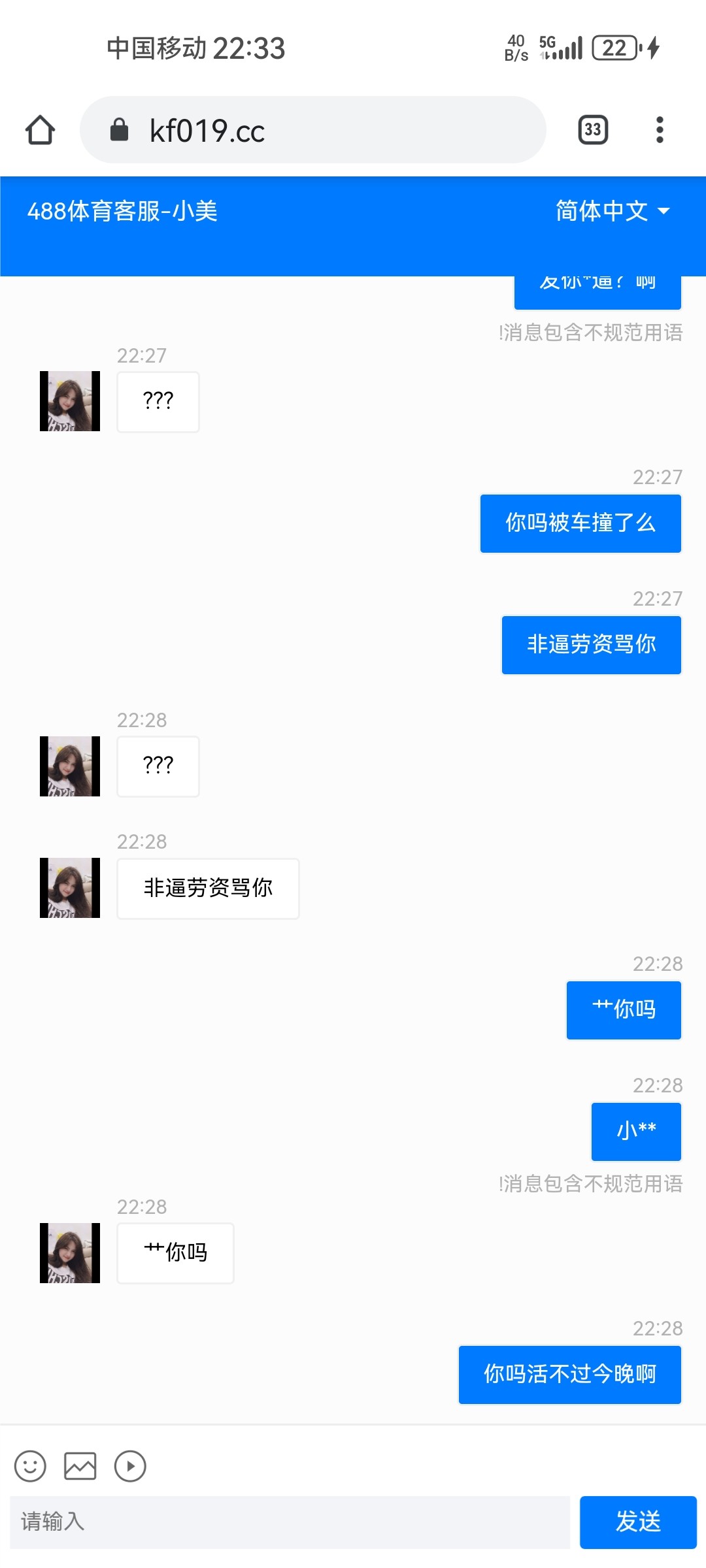The height and width of the screenshot is (1568, 706).
Task: Expand the 简体中文 language dropdown
Action: click(x=610, y=212)
